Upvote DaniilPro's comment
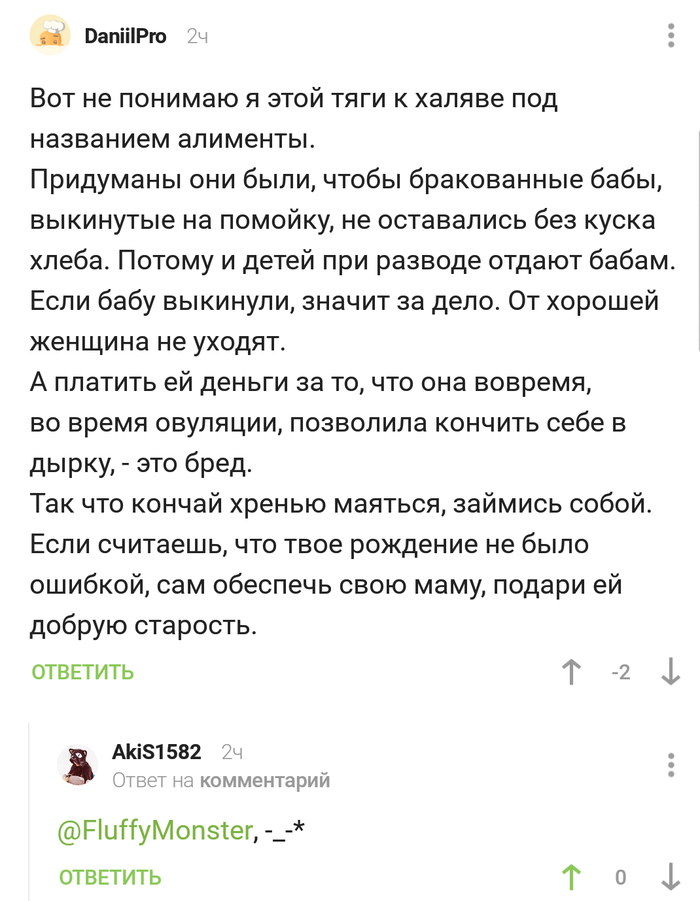 pyautogui.click(x=572, y=672)
